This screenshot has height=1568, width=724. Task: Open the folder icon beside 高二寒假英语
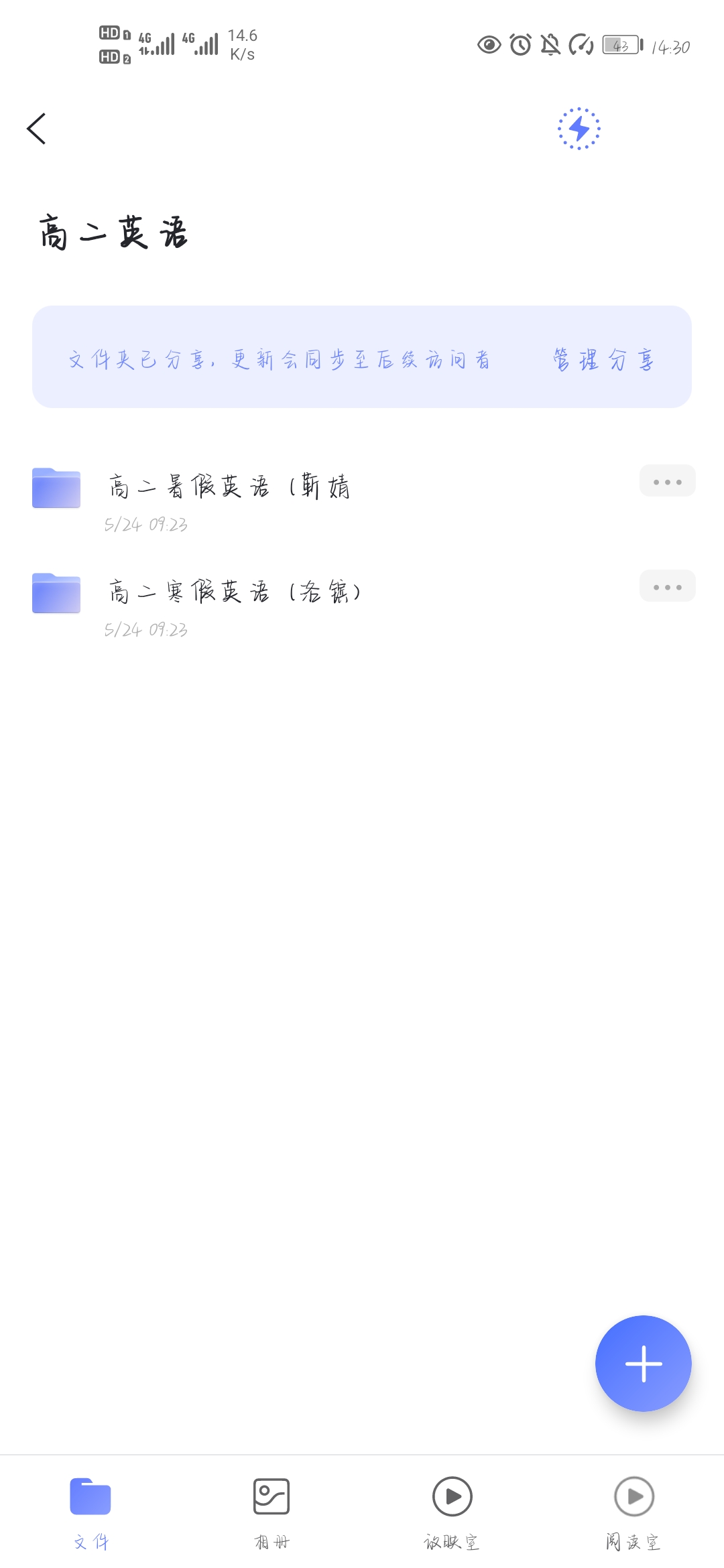(x=56, y=592)
